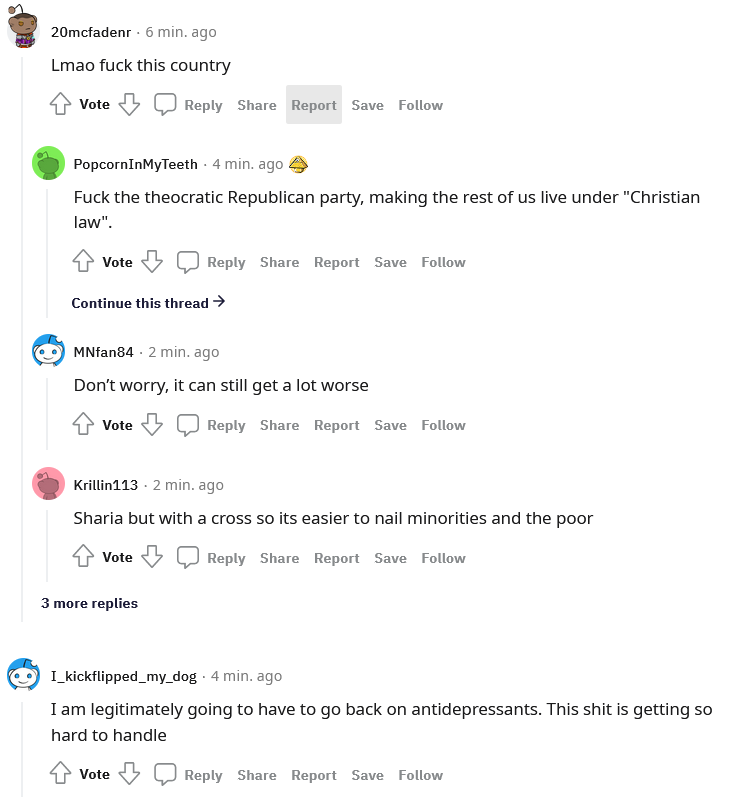Downvote 20mcfadenr's comment
739x797 pixels.
tap(129, 104)
